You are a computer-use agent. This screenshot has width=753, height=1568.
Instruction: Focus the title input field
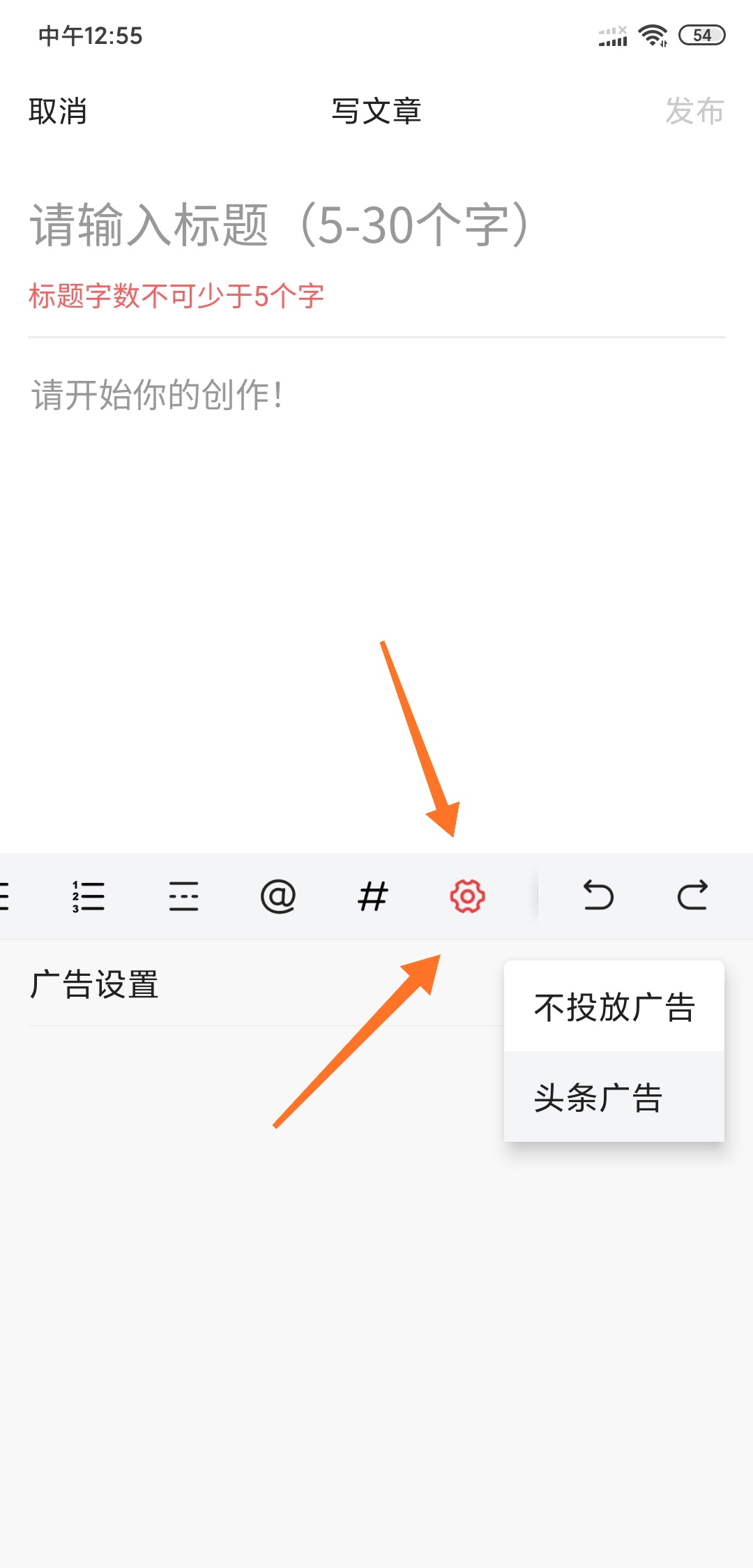click(x=376, y=225)
